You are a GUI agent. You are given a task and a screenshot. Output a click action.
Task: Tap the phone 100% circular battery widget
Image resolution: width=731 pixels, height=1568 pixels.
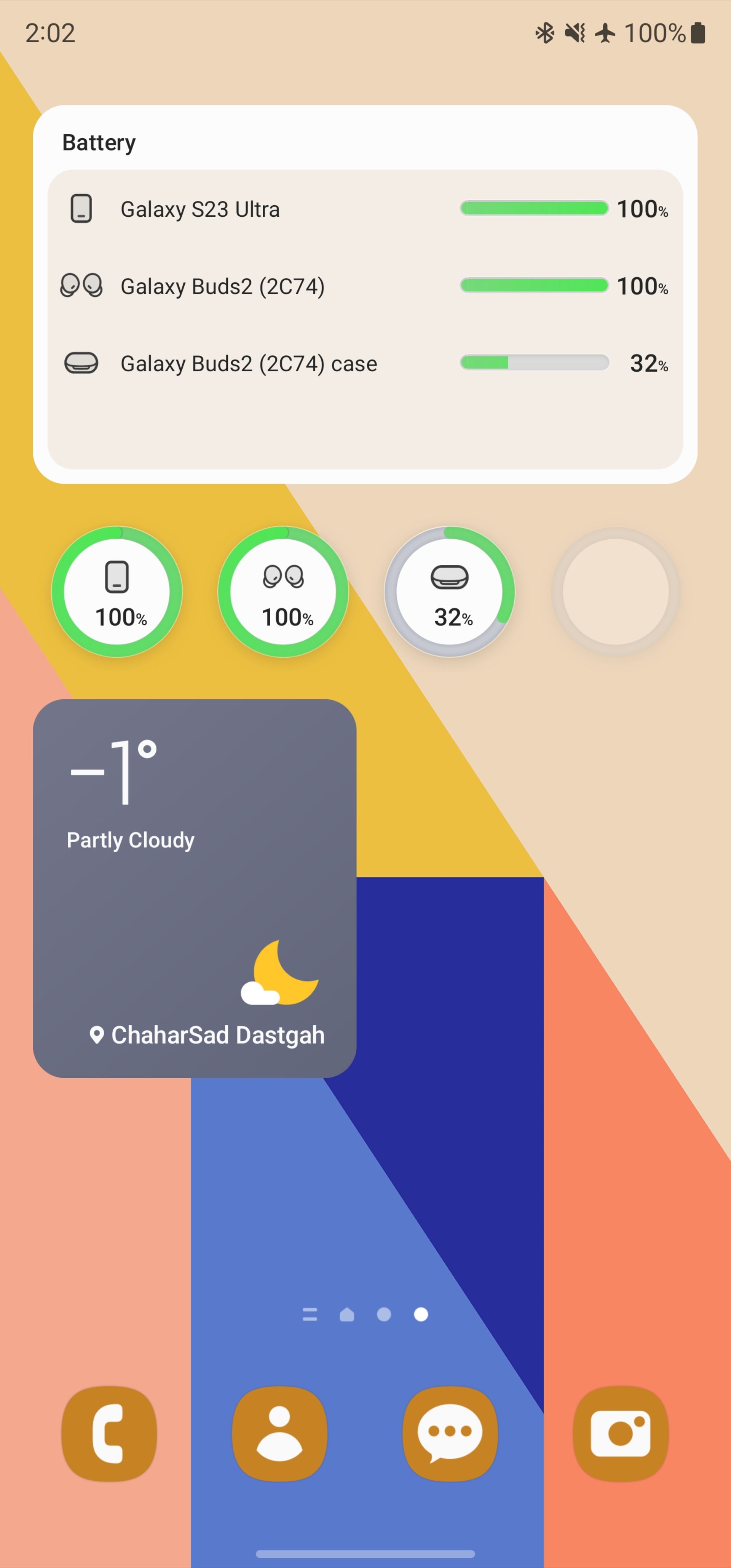click(117, 591)
